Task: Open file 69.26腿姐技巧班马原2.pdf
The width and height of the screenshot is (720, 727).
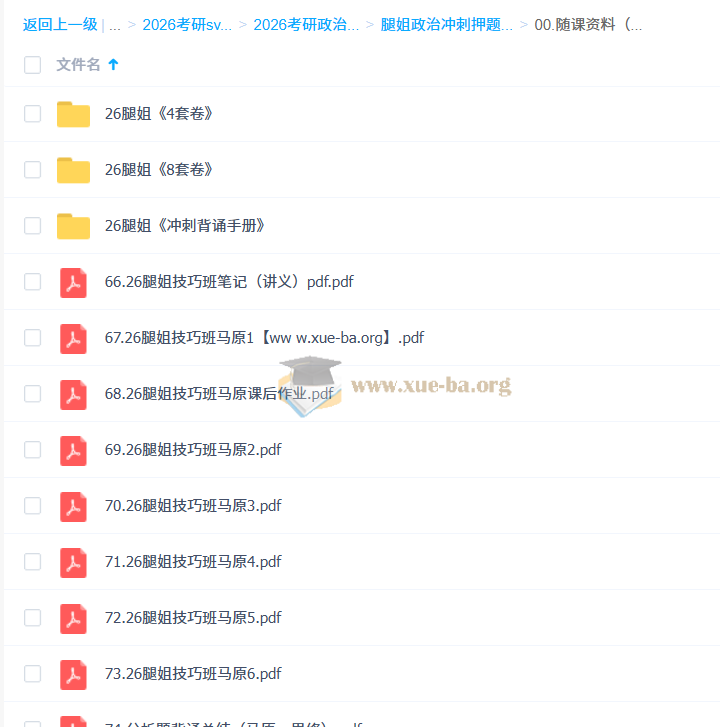Action: (x=192, y=450)
